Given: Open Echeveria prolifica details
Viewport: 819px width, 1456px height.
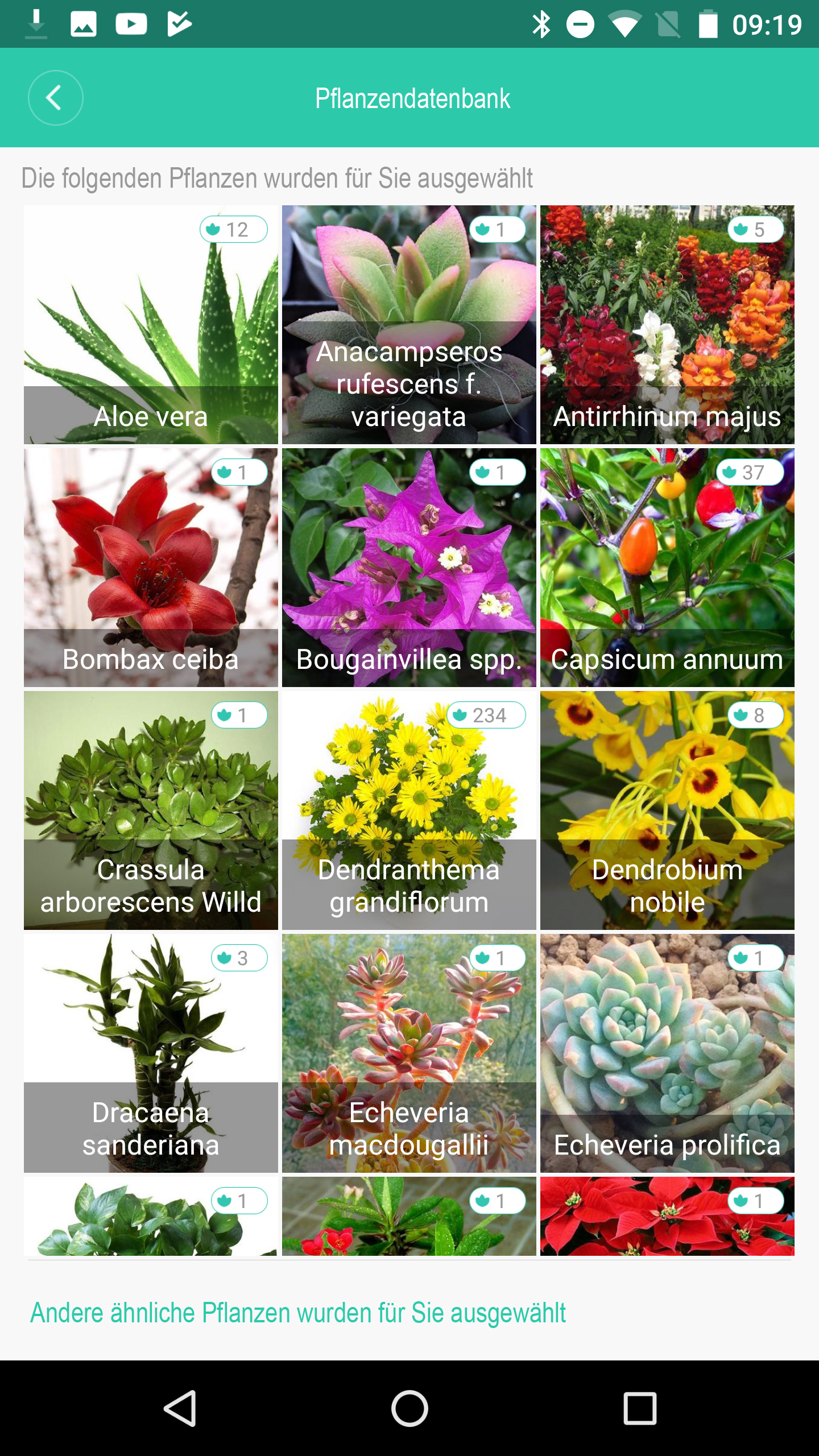Looking at the screenshot, I should click(667, 1053).
